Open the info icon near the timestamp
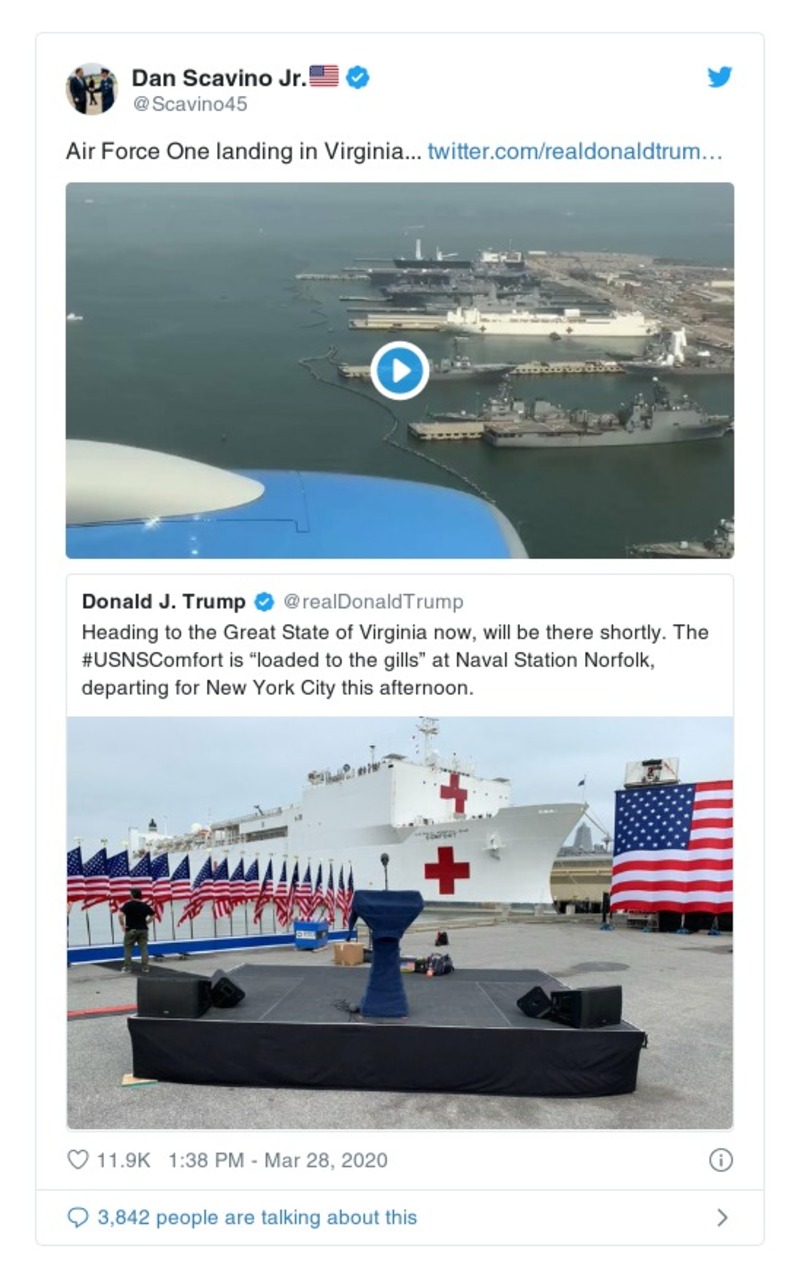 [719, 1159]
